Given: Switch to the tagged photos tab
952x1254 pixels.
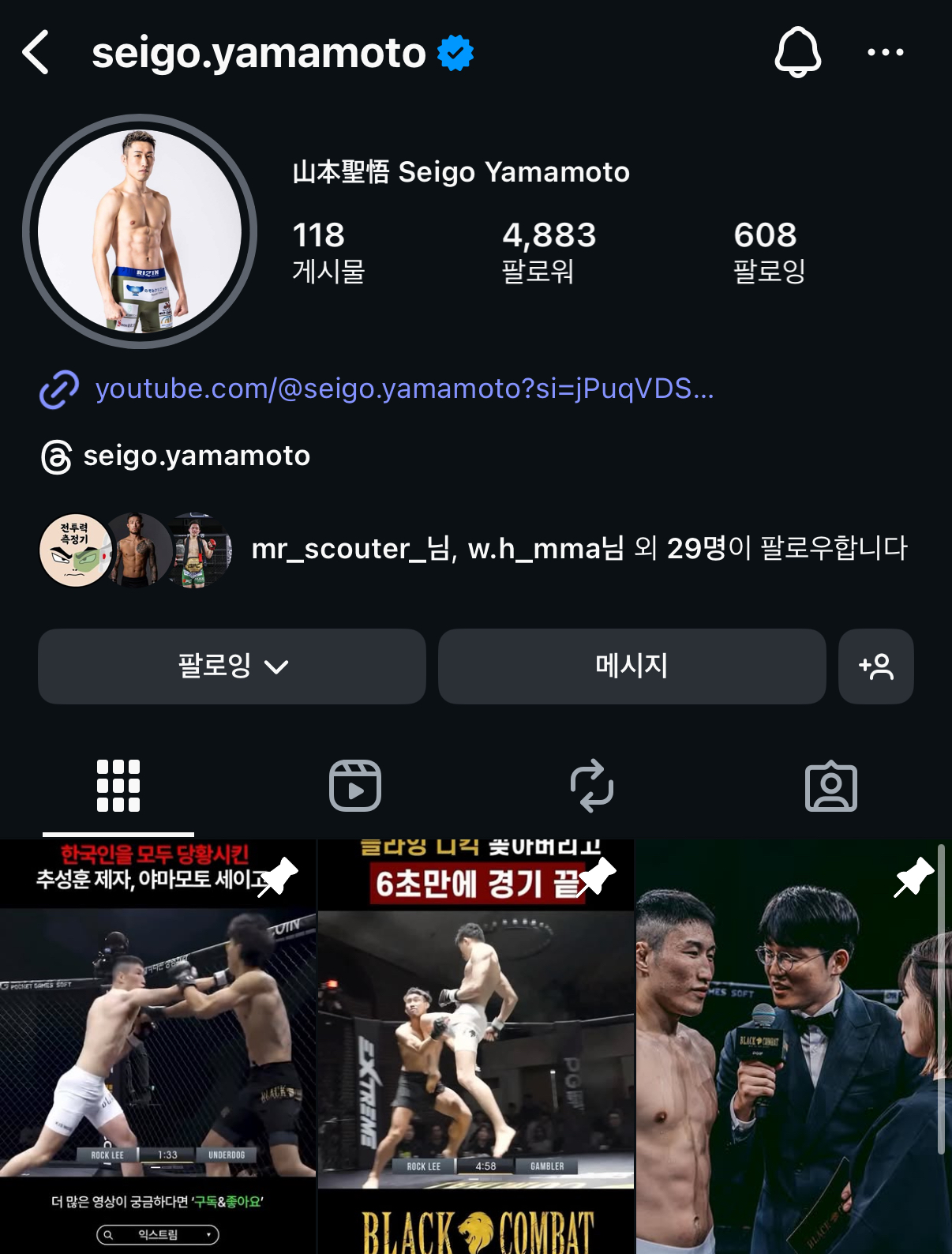Looking at the screenshot, I should [x=830, y=786].
